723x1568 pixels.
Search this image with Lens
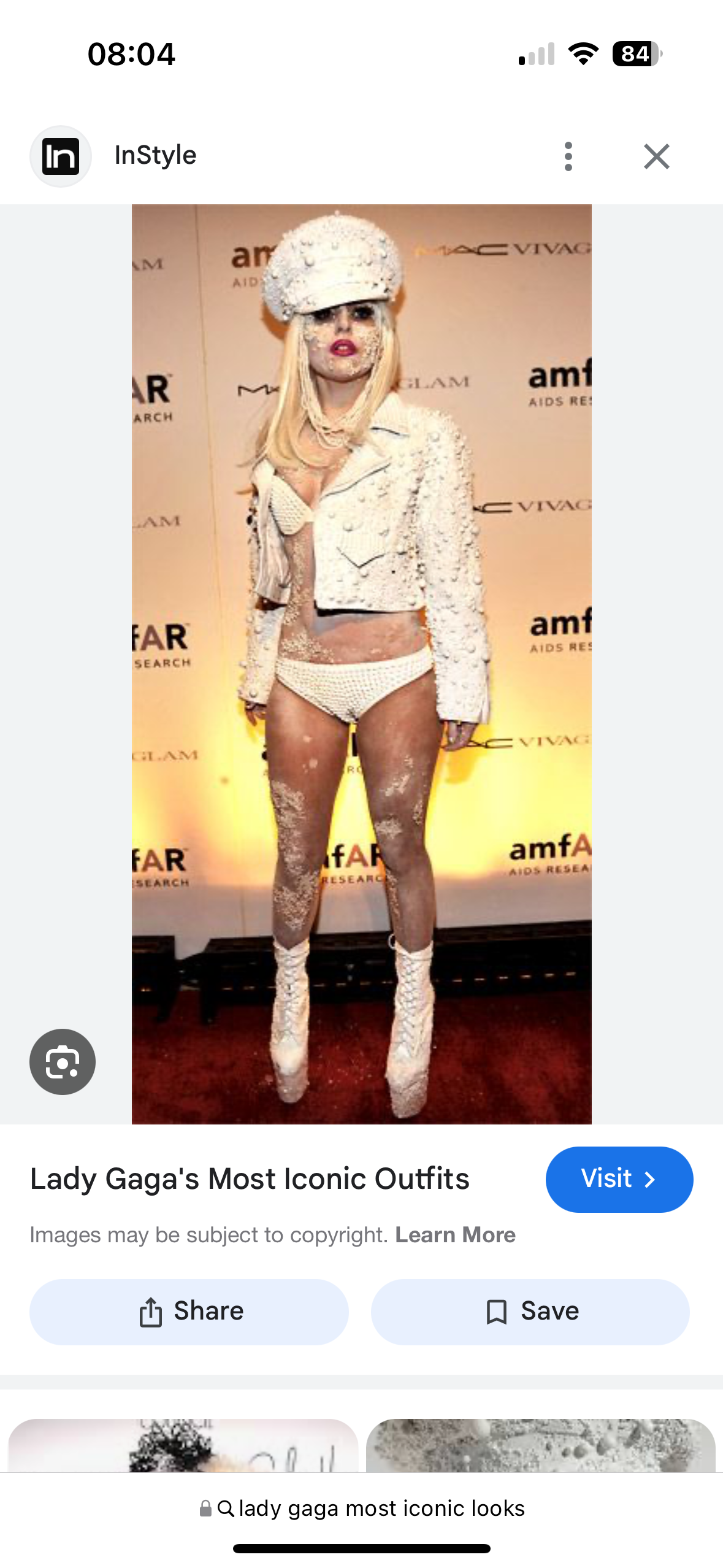click(x=63, y=1061)
